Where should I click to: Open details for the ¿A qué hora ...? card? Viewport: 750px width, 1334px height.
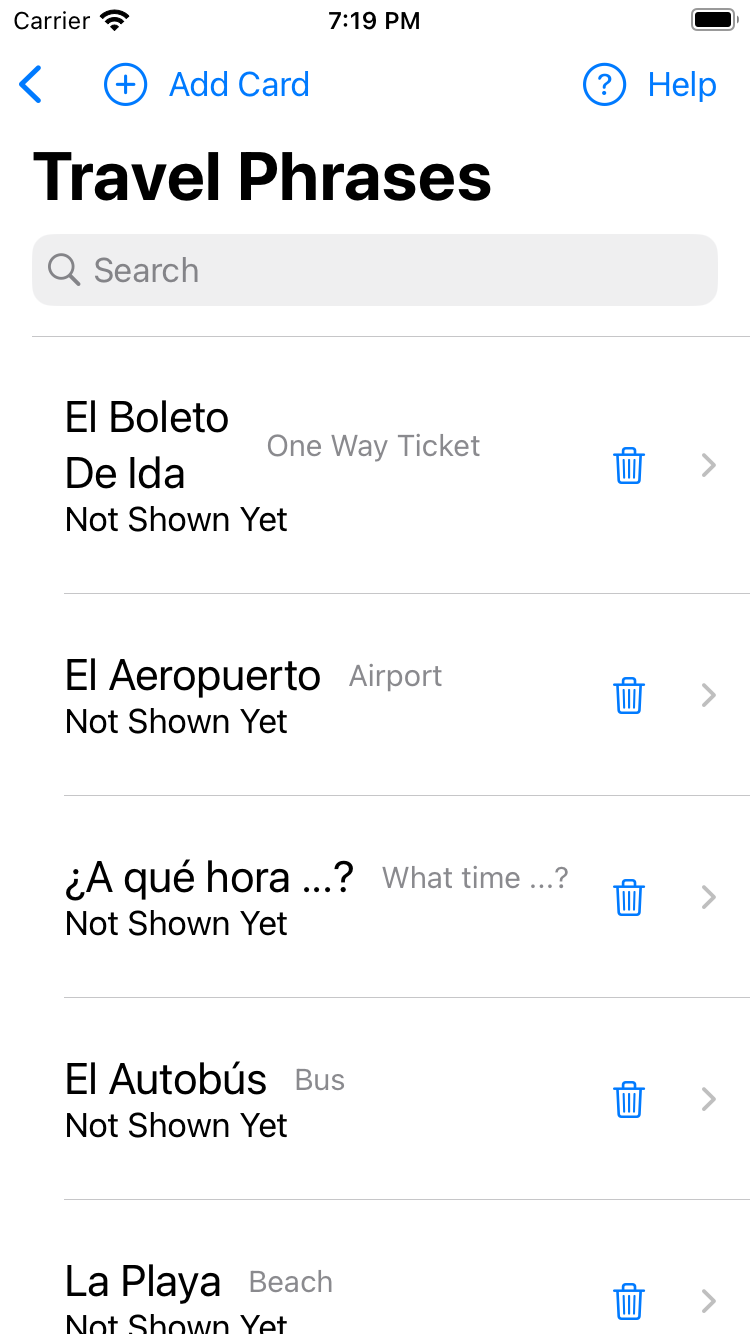pos(709,898)
